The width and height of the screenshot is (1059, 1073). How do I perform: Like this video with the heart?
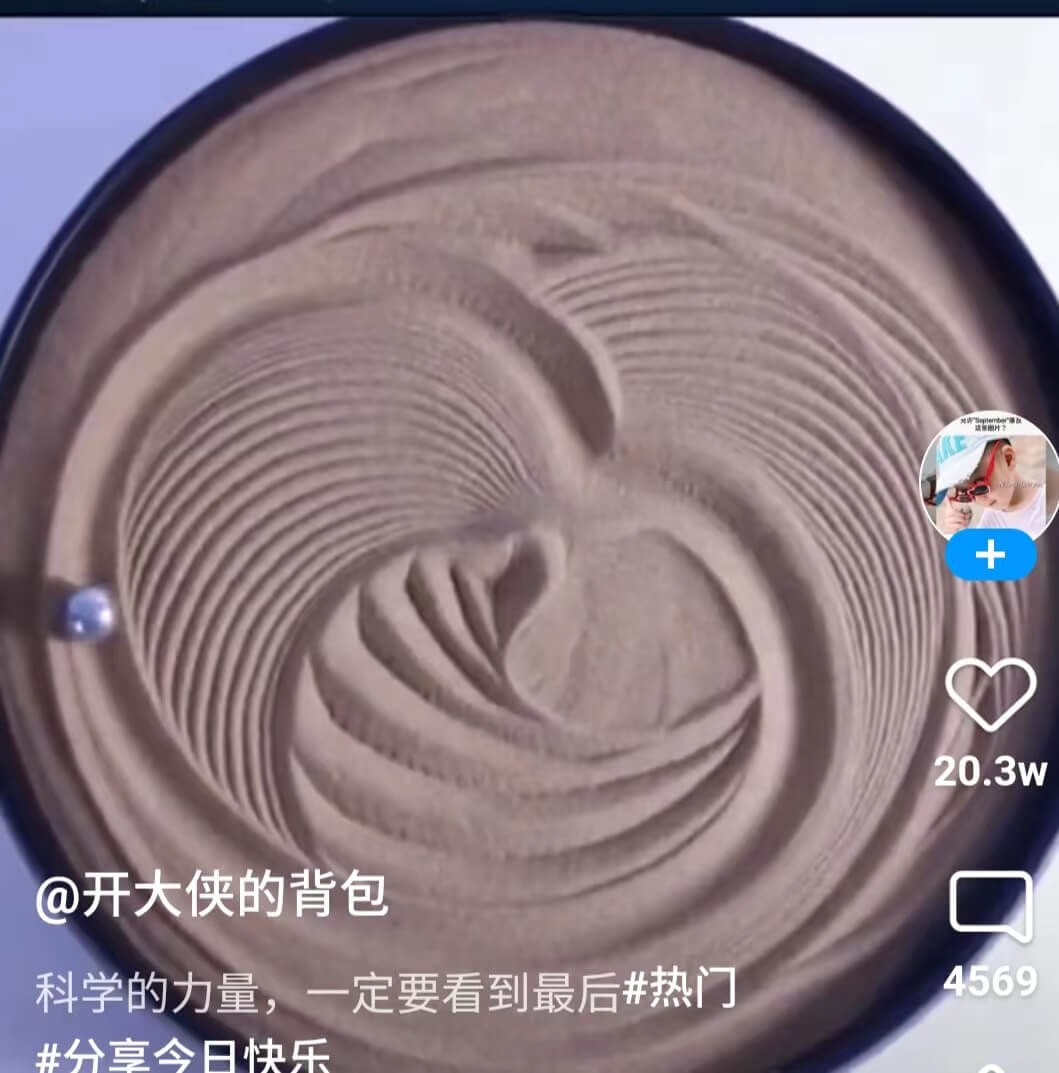990,695
